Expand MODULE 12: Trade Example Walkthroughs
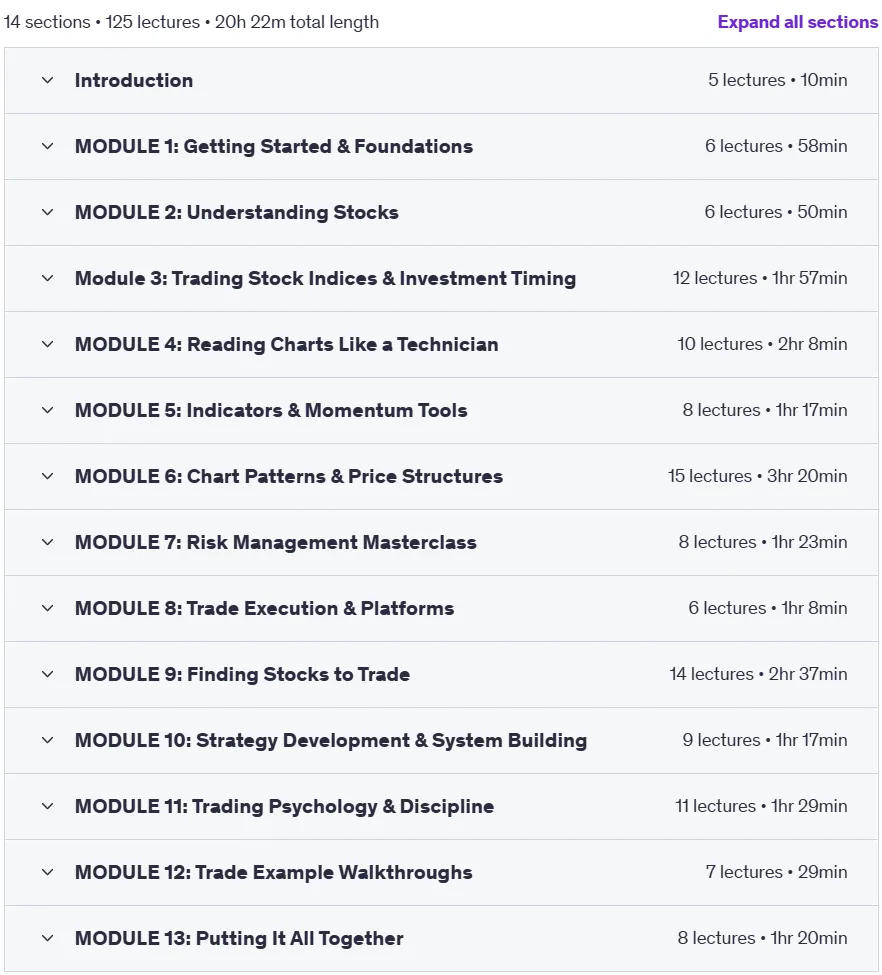This screenshot has height=975, width=882. point(441,871)
